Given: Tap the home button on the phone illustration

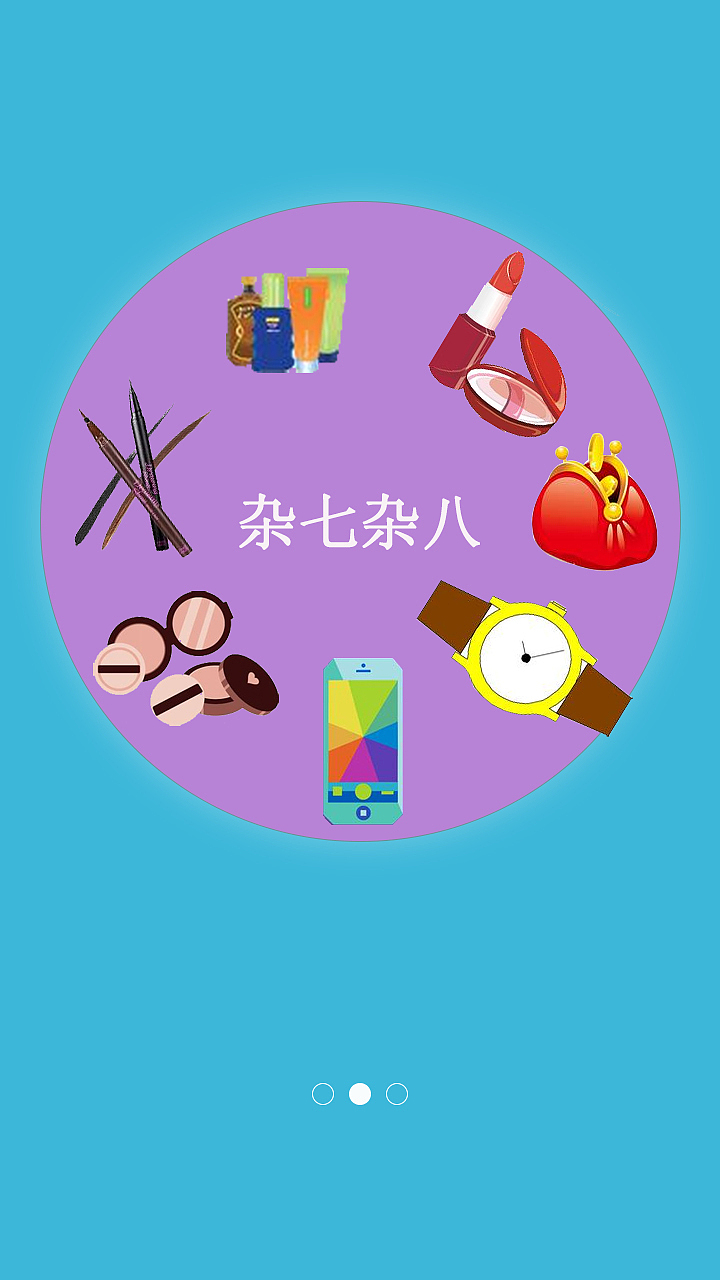Looking at the screenshot, I should pos(363,811).
